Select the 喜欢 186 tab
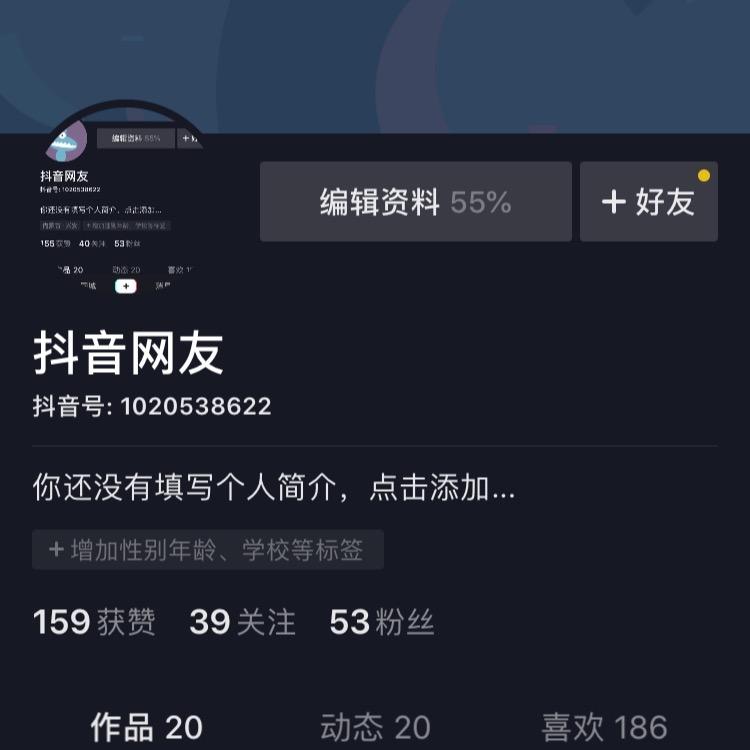 click(604, 727)
